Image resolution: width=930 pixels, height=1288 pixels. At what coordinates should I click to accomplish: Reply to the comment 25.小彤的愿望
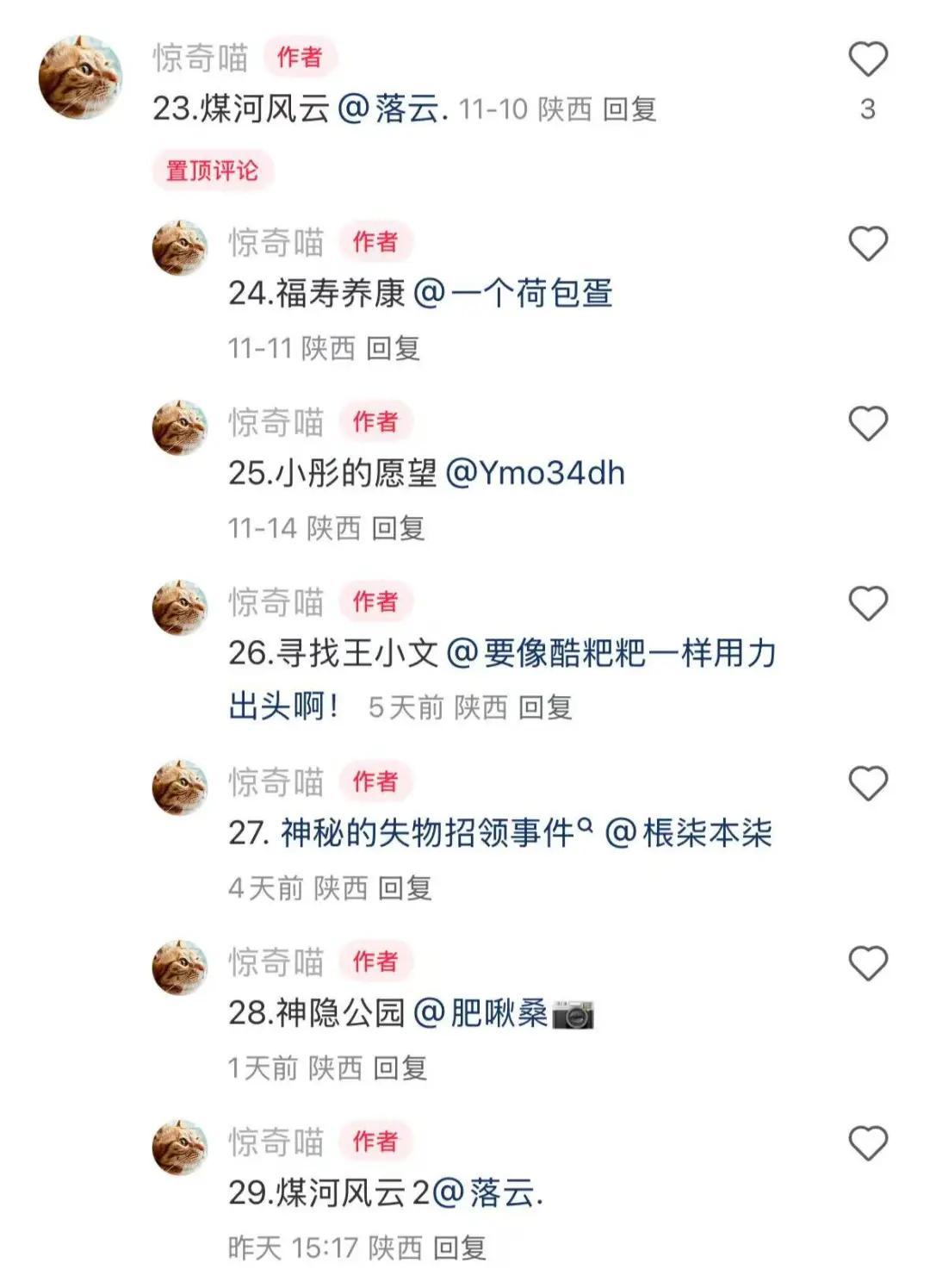pos(398,528)
